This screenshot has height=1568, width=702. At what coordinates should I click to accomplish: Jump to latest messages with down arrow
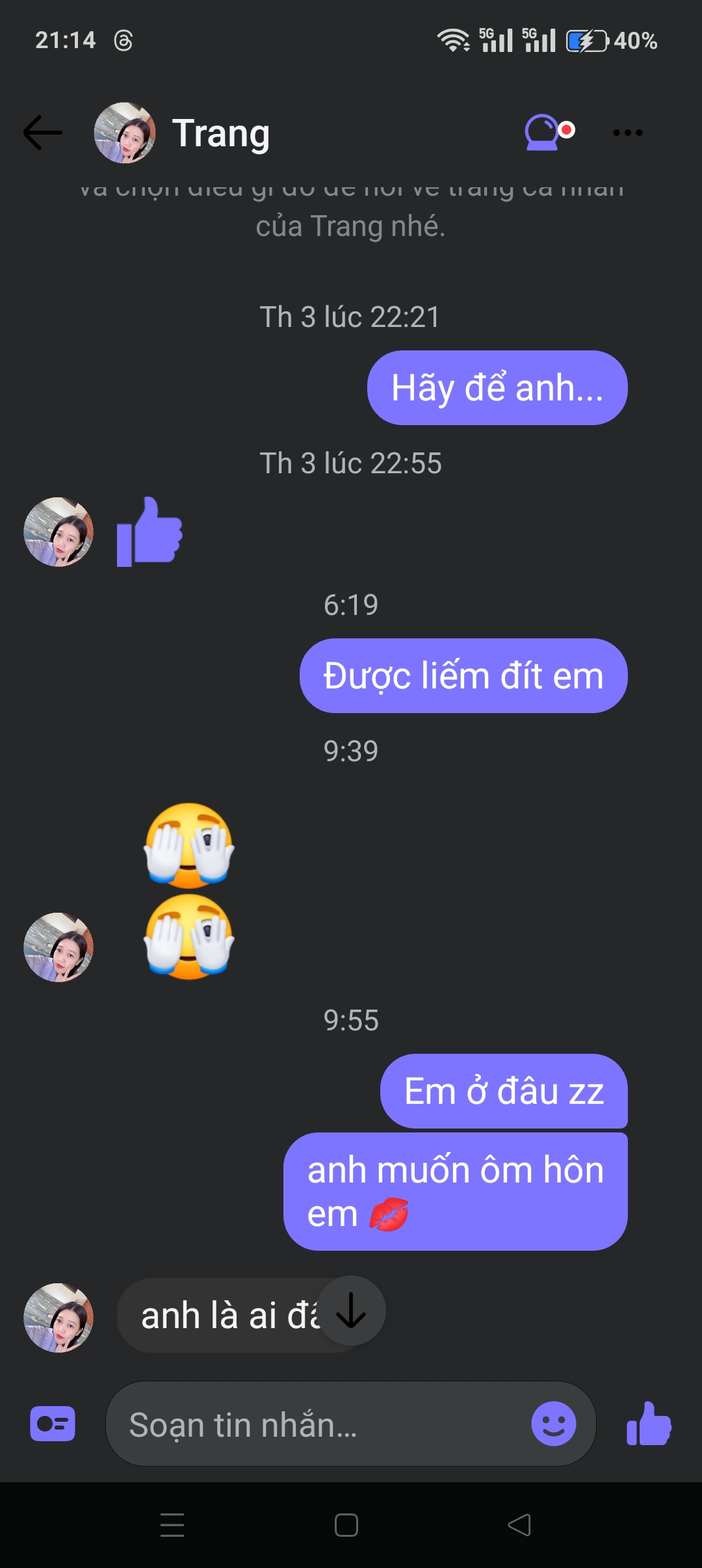351,1311
